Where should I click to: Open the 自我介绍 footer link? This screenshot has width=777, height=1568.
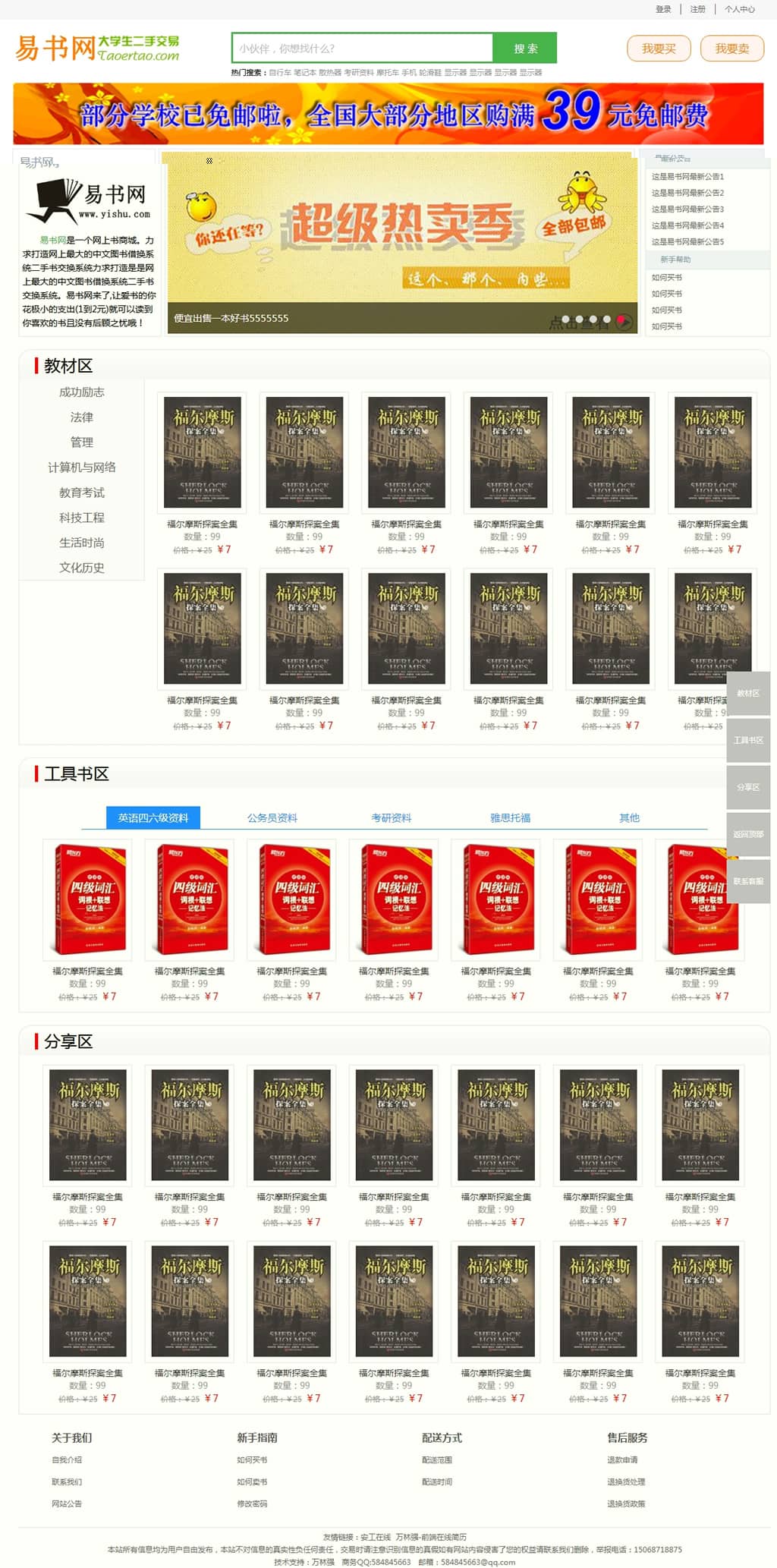pyautogui.click(x=67, y=1459)
